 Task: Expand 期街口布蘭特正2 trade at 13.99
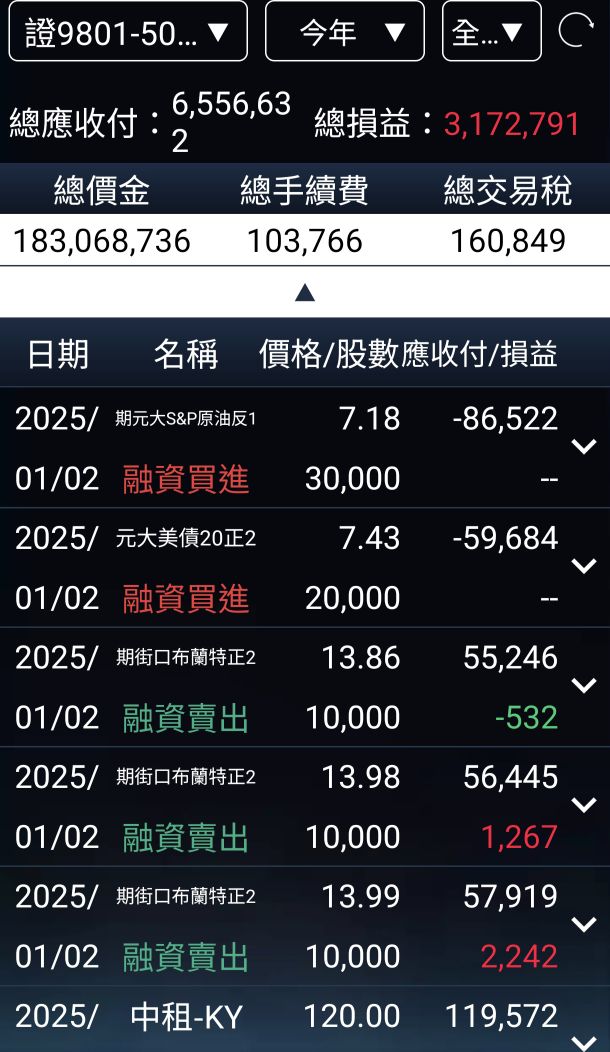[584, 925]
